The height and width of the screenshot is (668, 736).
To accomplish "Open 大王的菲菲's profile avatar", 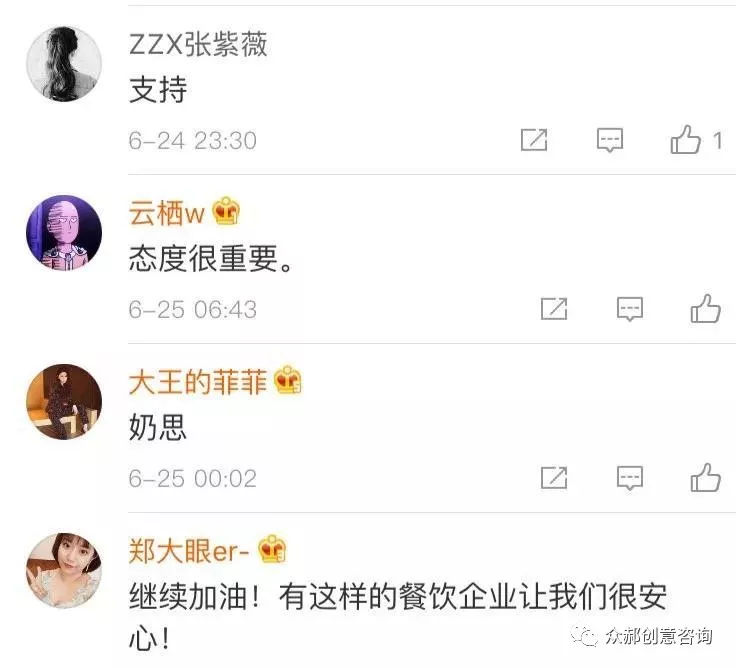I will pyautogui.click(x=64, y=401).
